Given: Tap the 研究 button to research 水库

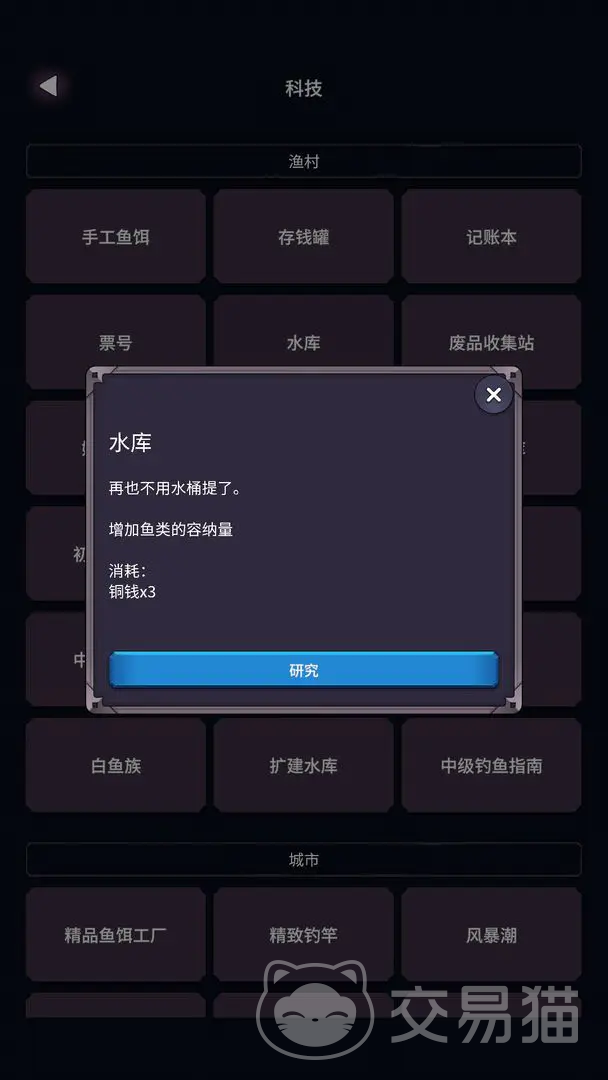Looking at the screenshot, I should pyautogui.click(x=303, y=670).
